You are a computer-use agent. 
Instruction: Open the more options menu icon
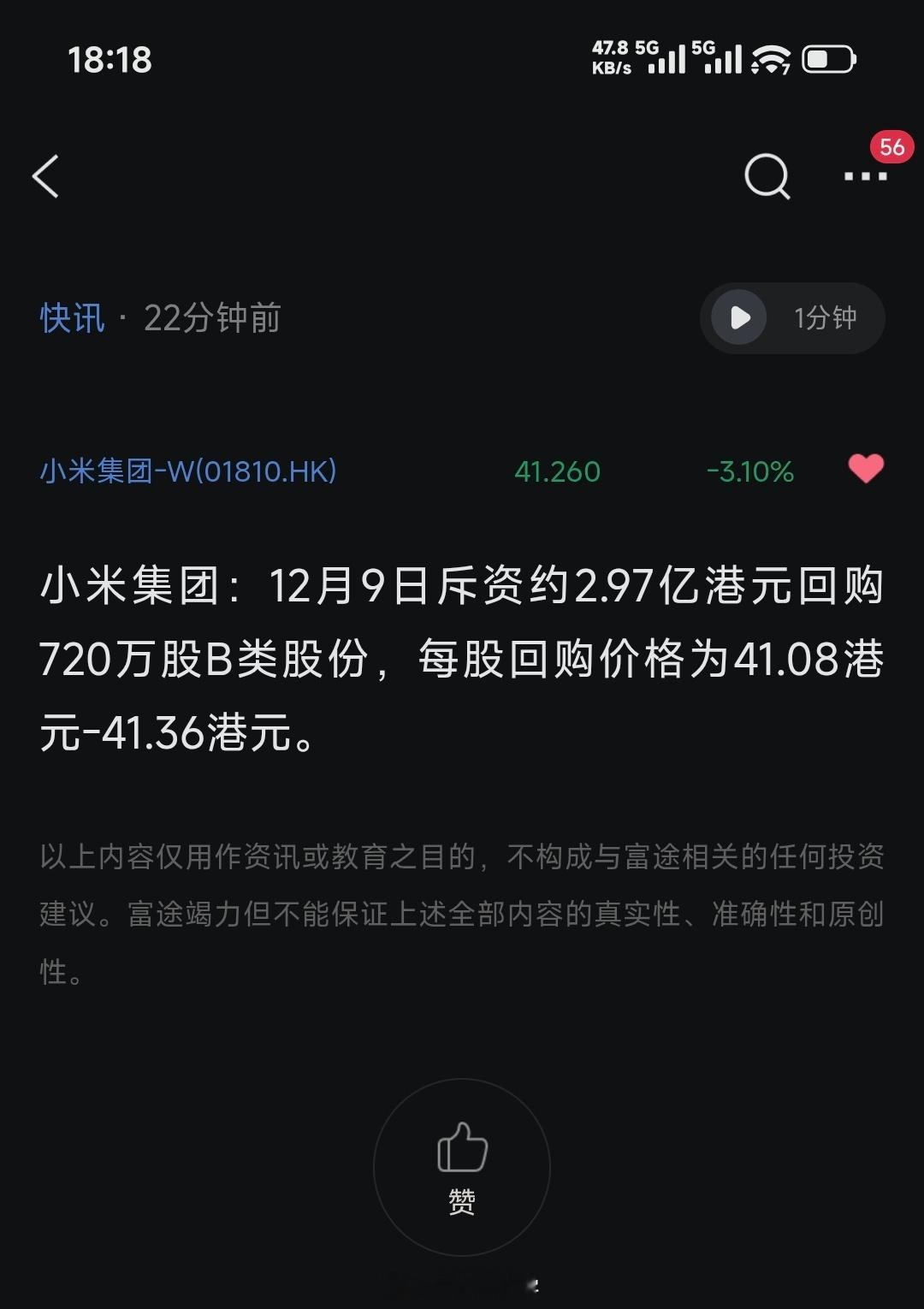pos(867,176)
